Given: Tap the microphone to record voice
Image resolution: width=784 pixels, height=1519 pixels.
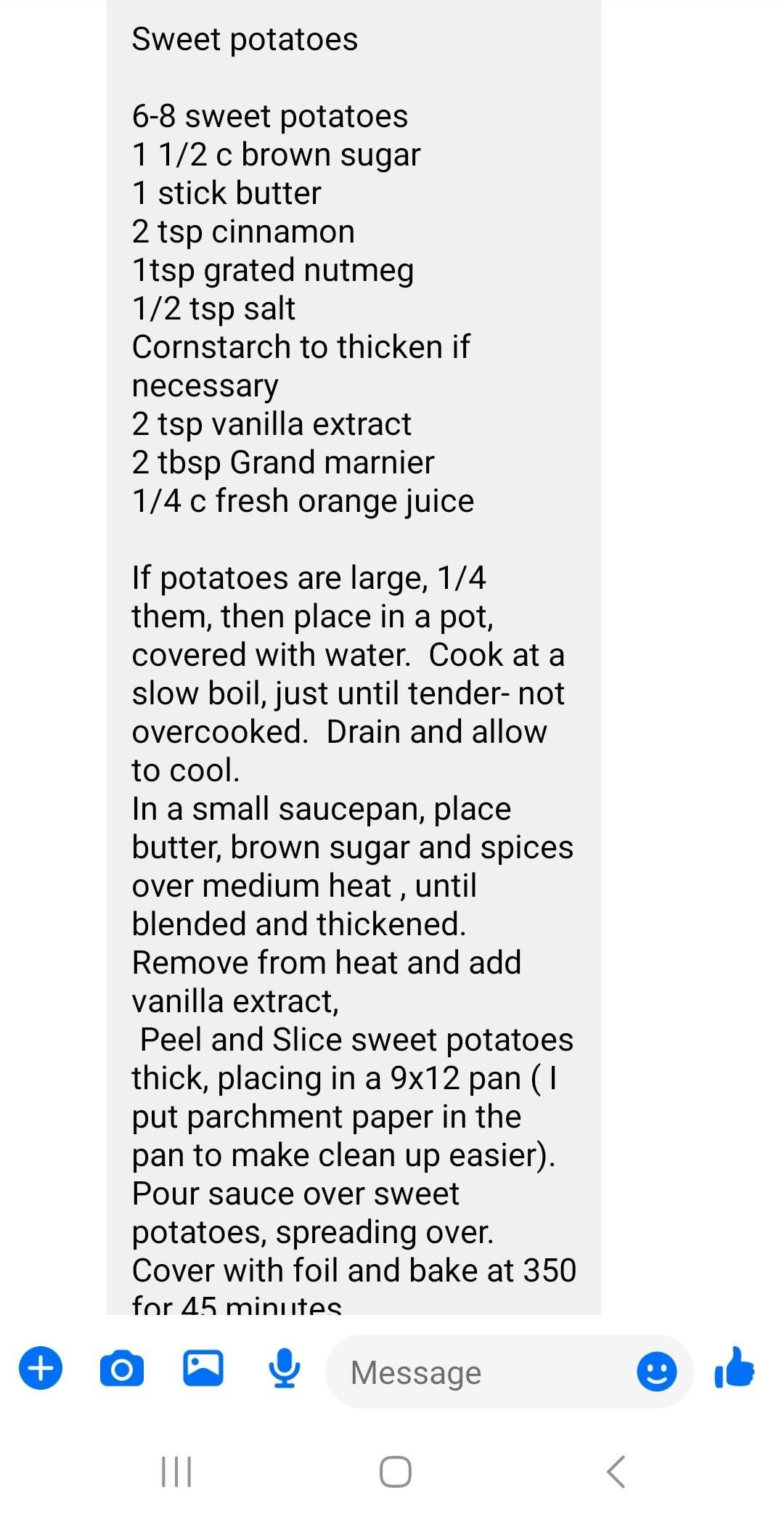Looking at the screenshot, I should (x=285, y=1369).
